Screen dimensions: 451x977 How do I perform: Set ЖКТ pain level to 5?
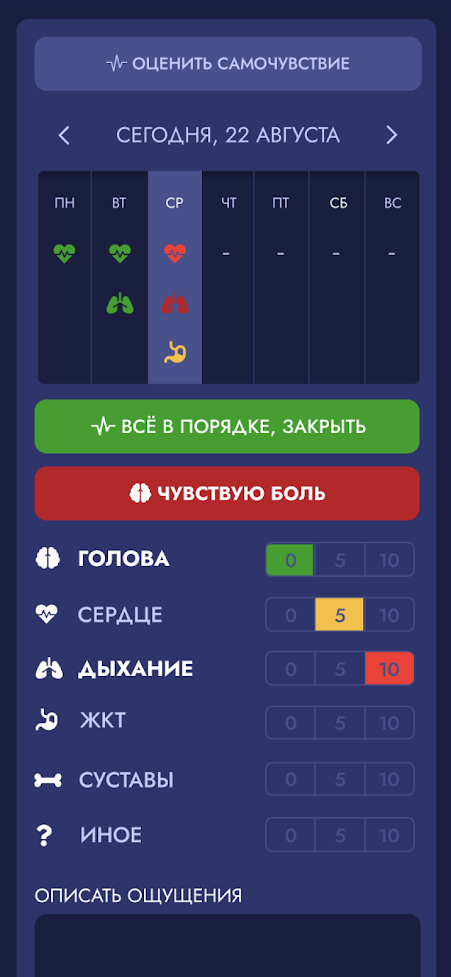tap(339, 723)
